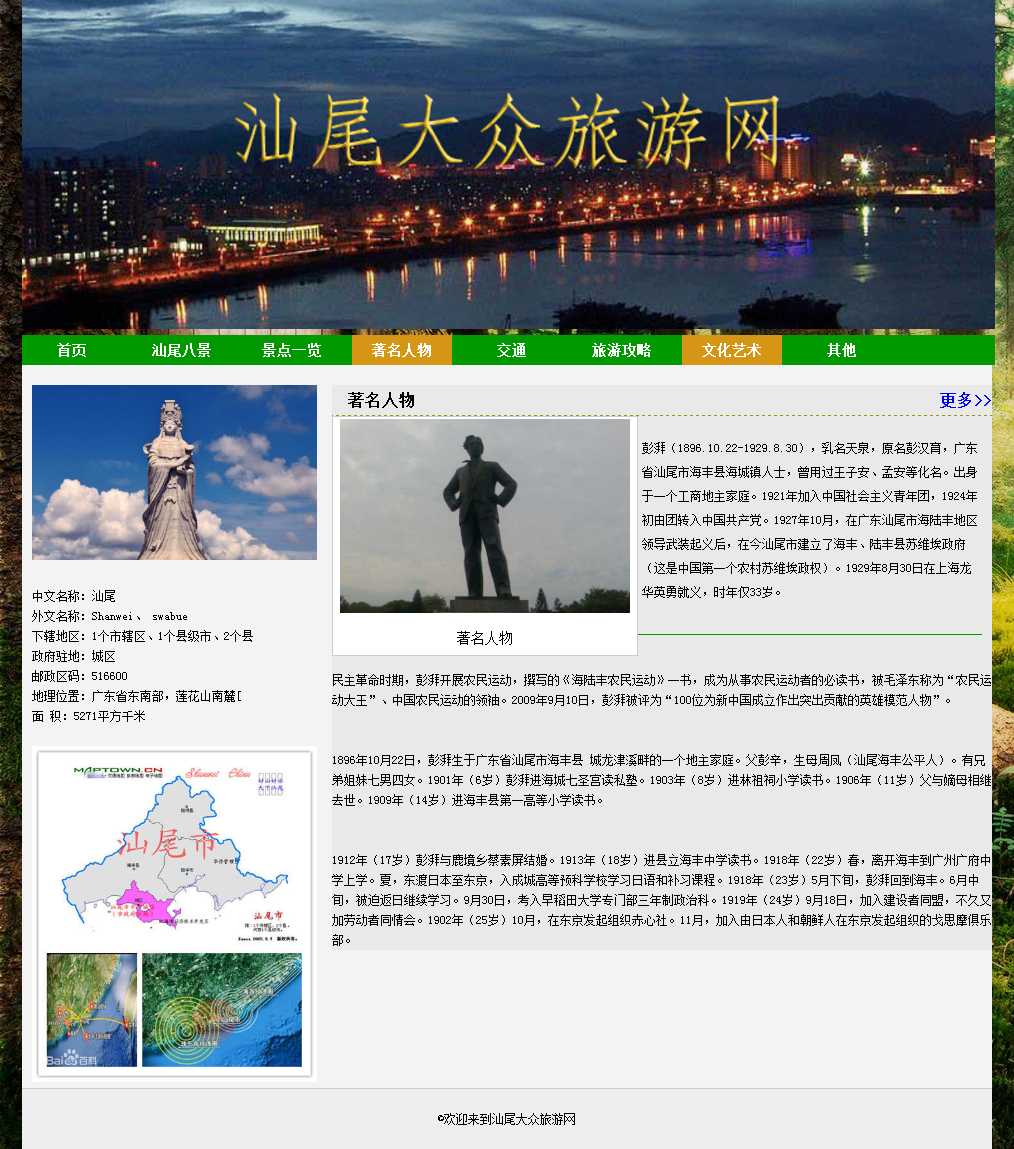Open the 著名人物 statue photo

click(485, 516)
